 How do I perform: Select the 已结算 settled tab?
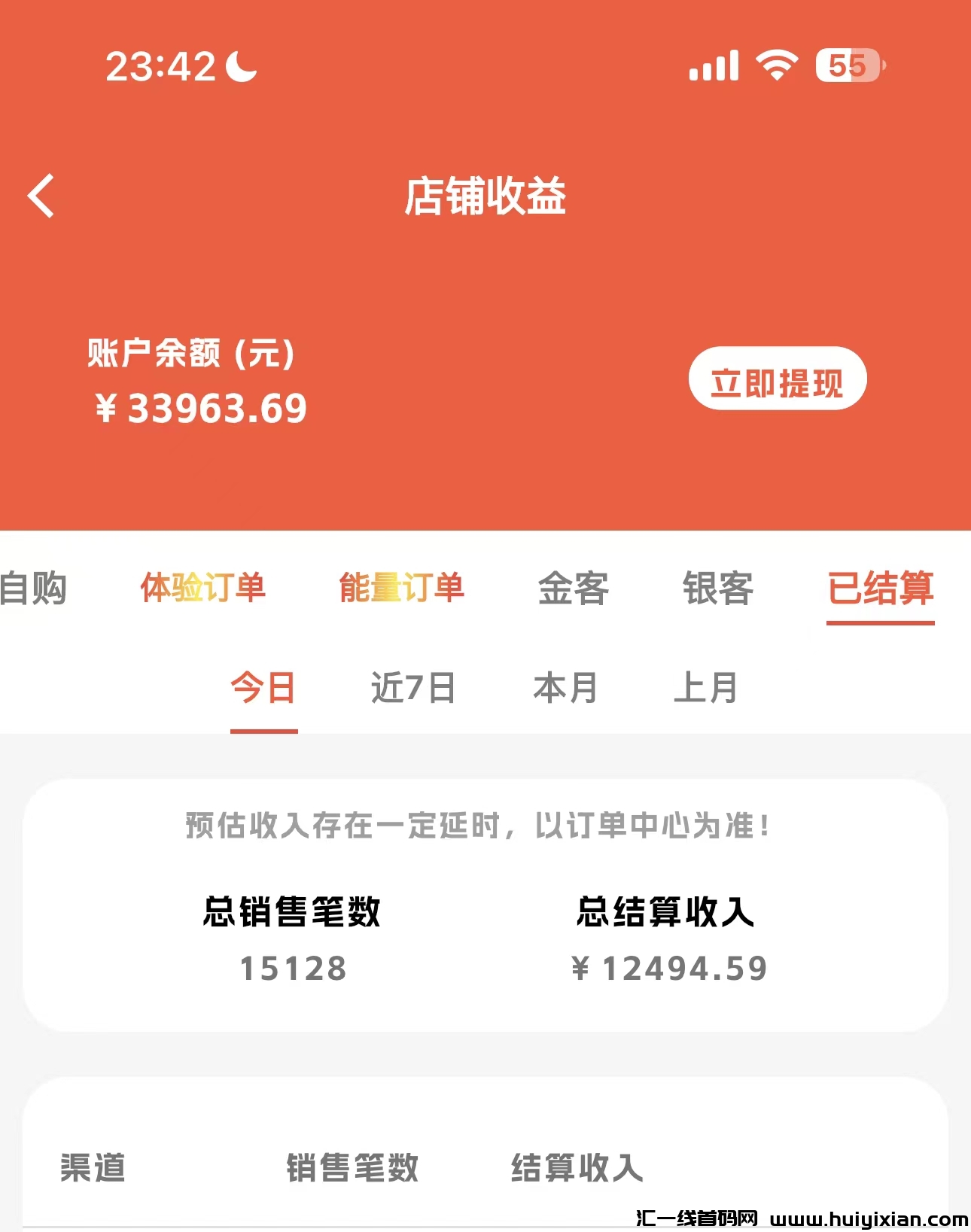(882, 591)
